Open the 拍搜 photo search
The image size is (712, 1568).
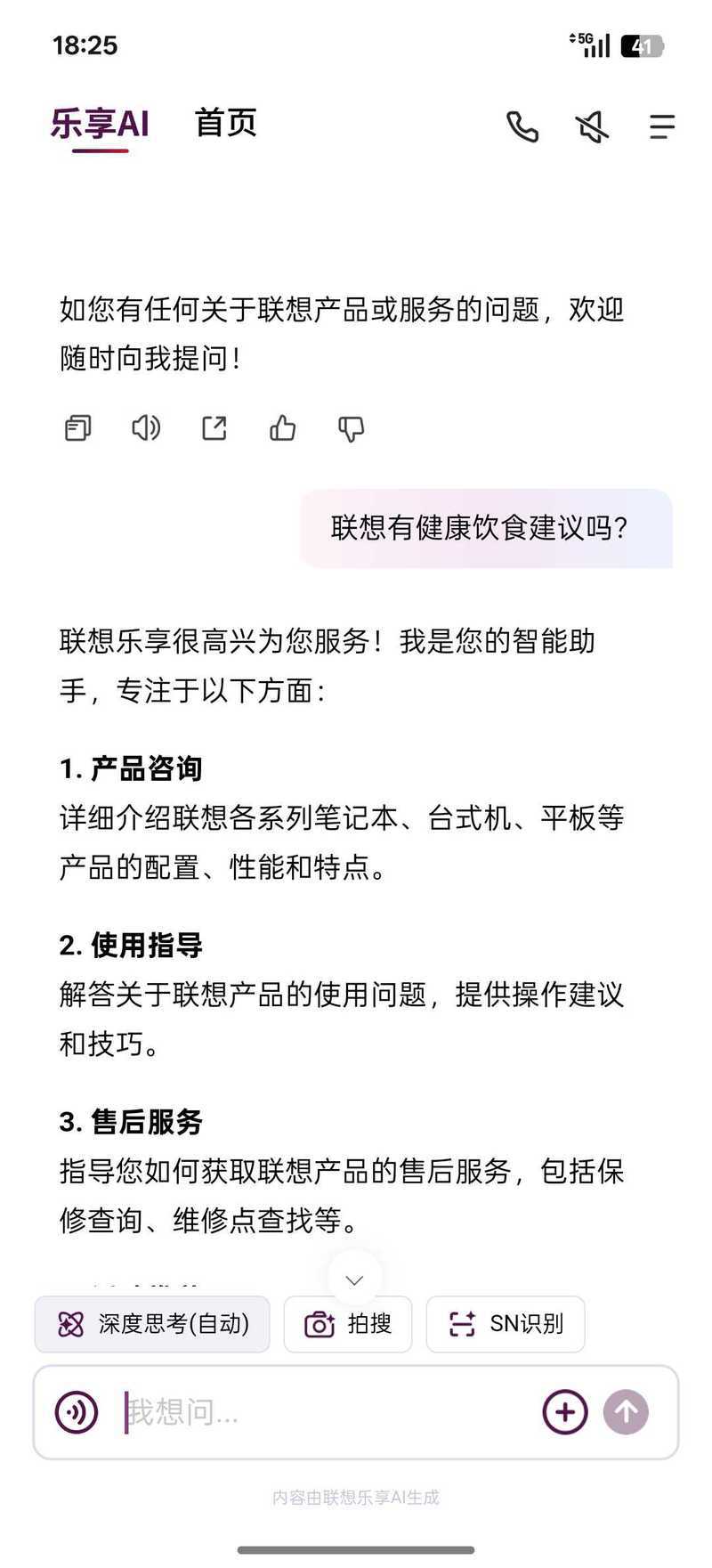tap(348, 1324)
